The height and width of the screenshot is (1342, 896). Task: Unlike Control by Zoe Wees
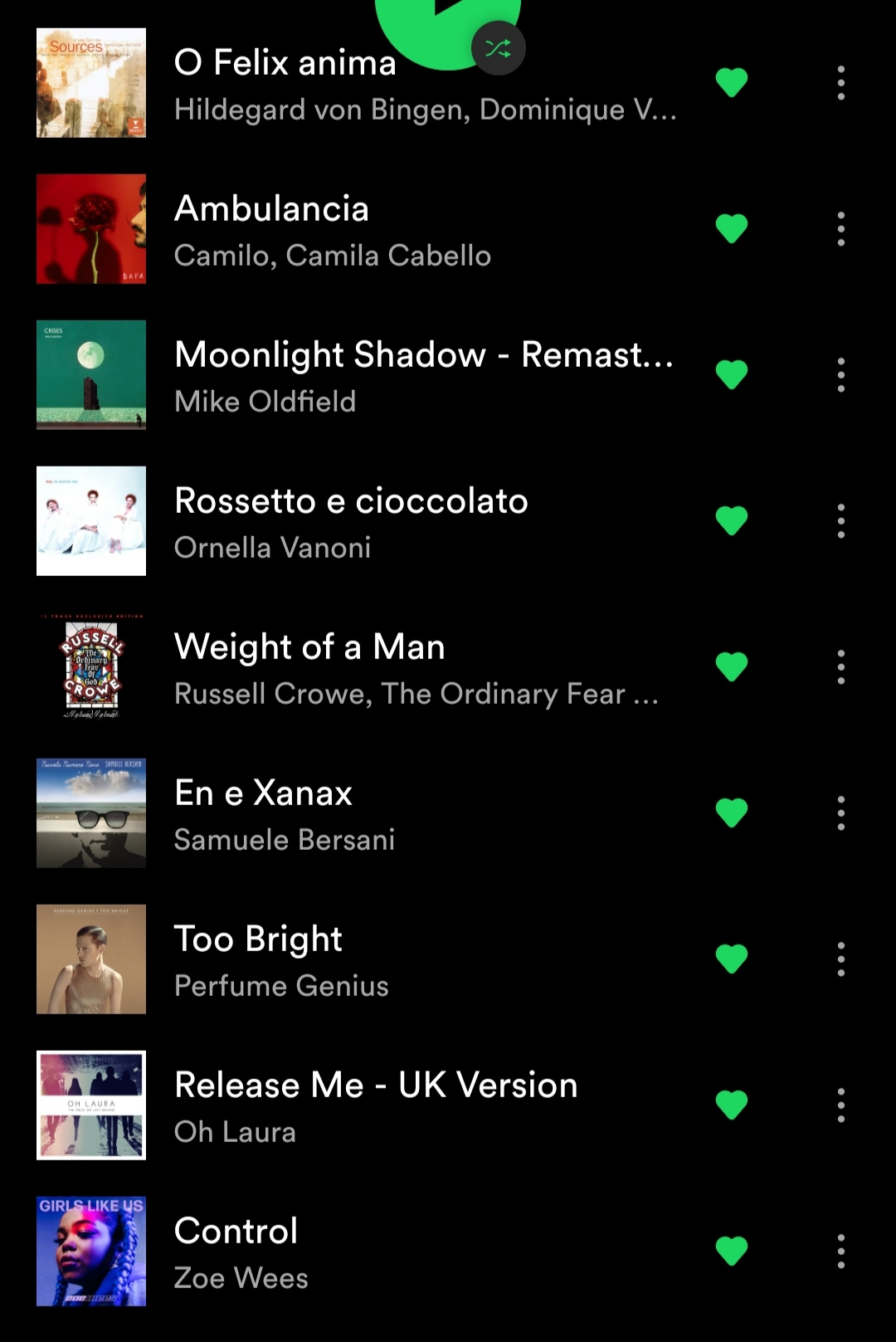732,1251
